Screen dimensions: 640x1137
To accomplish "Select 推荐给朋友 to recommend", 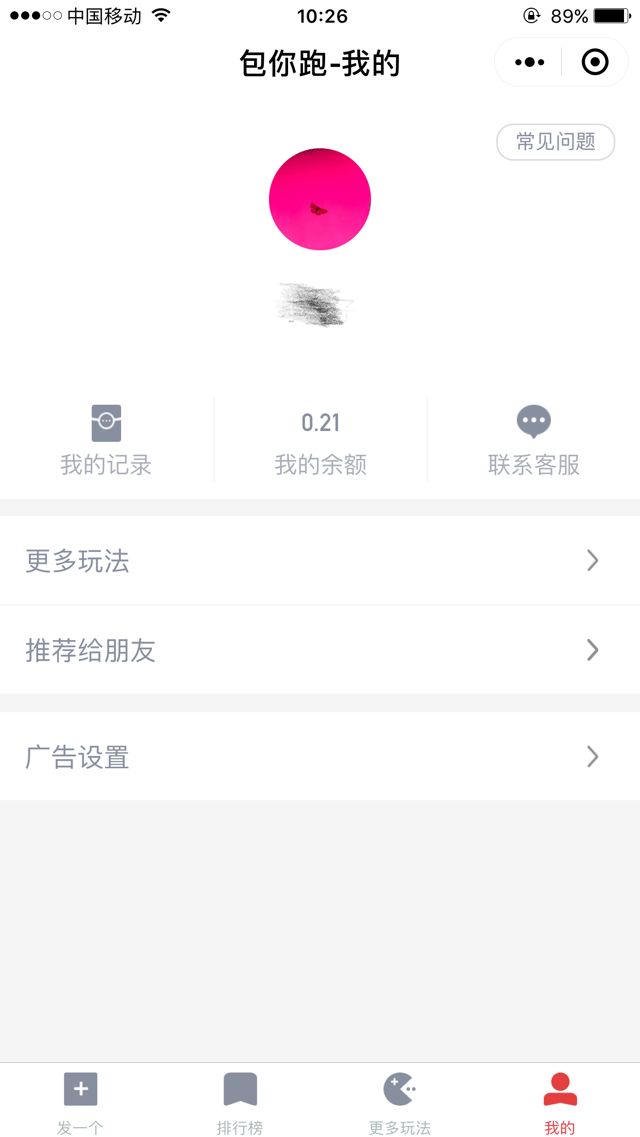I will 320,650.
